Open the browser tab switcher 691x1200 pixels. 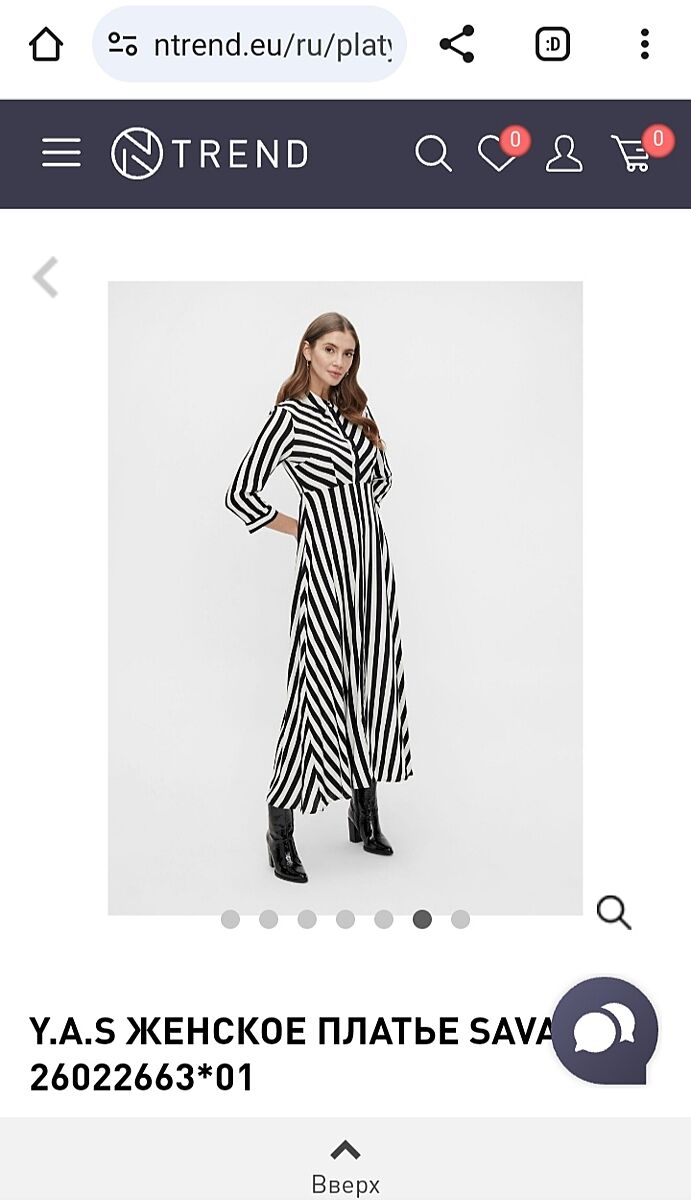tap(553, 45)
